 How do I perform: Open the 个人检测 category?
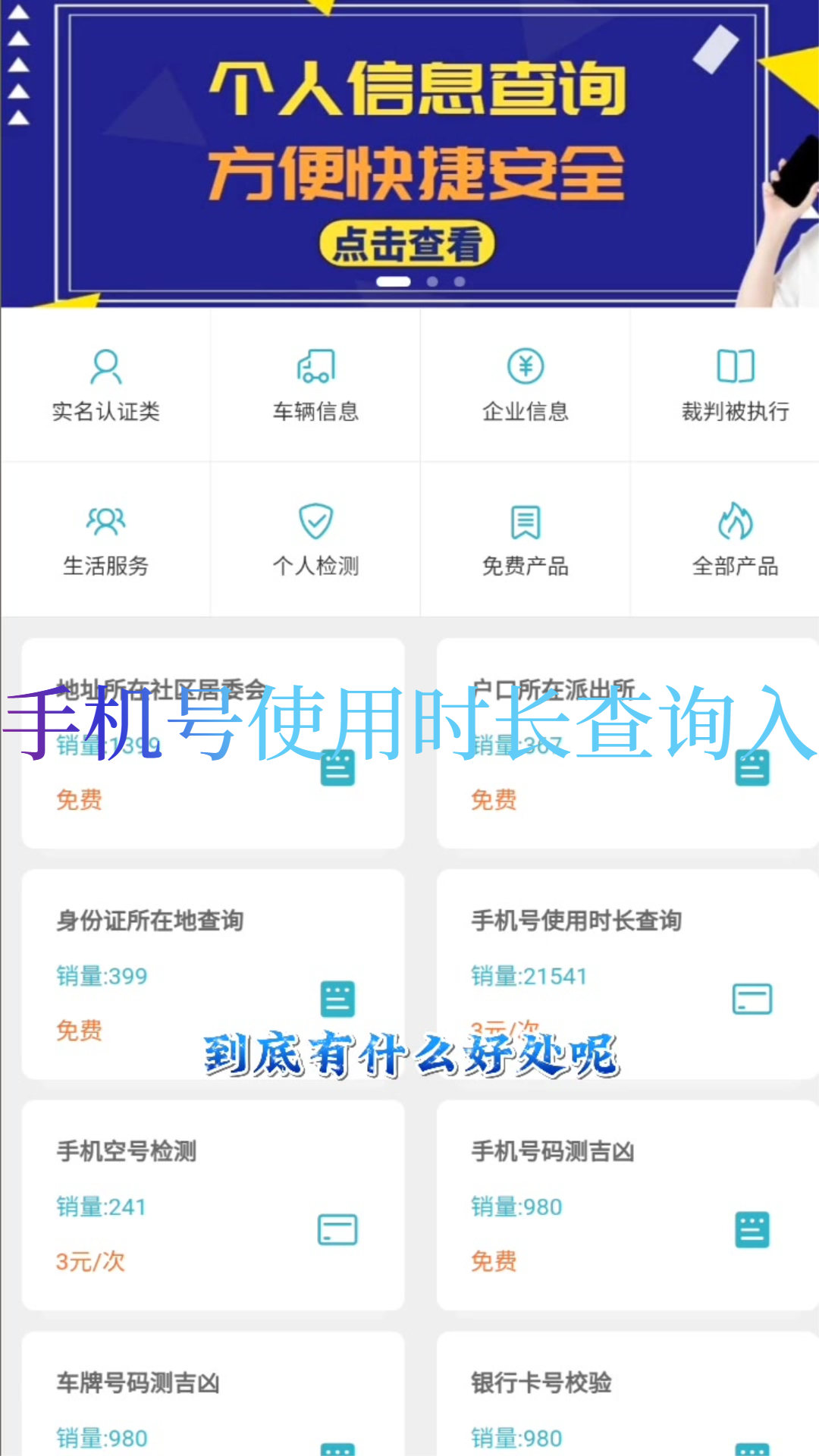click(315, 540)
